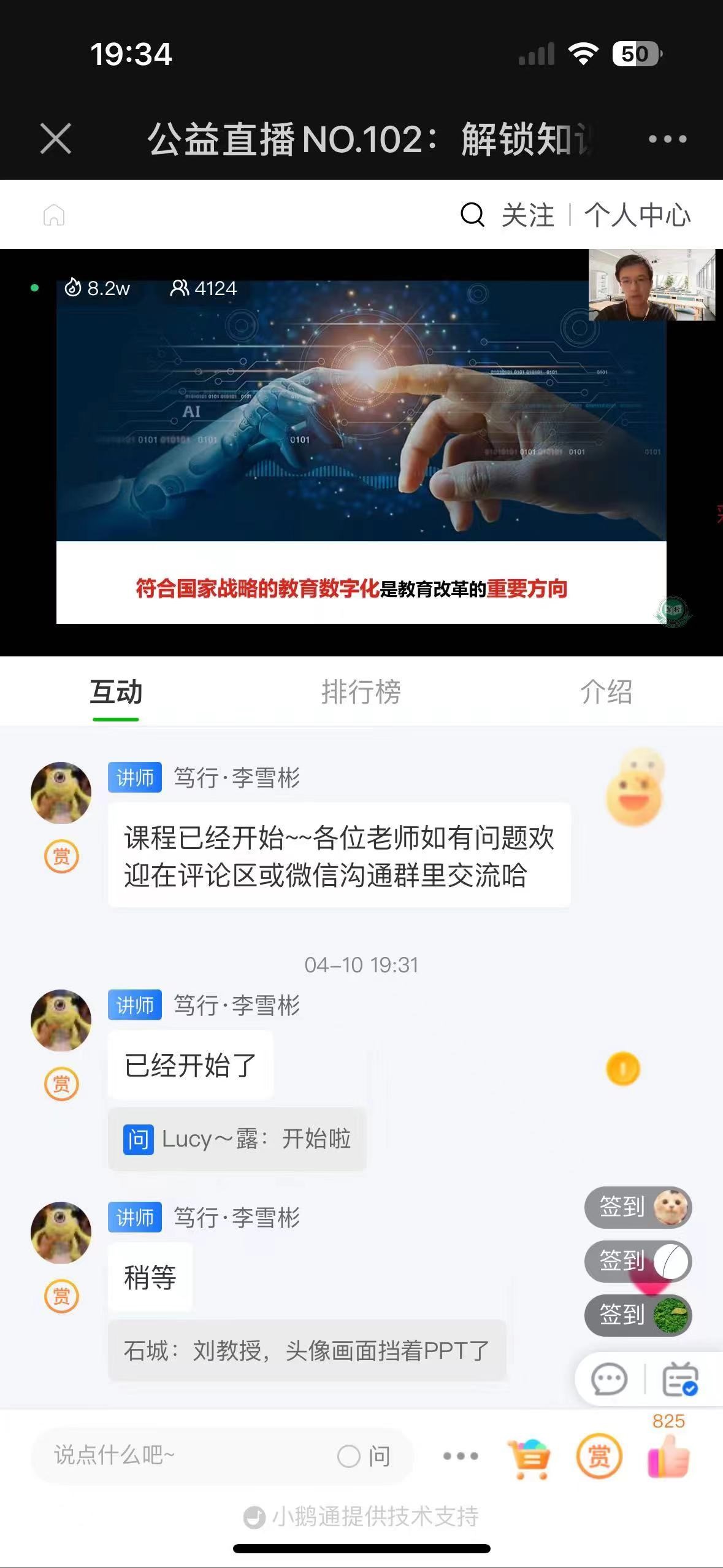Go to the home icon

(x=54, y=215)
